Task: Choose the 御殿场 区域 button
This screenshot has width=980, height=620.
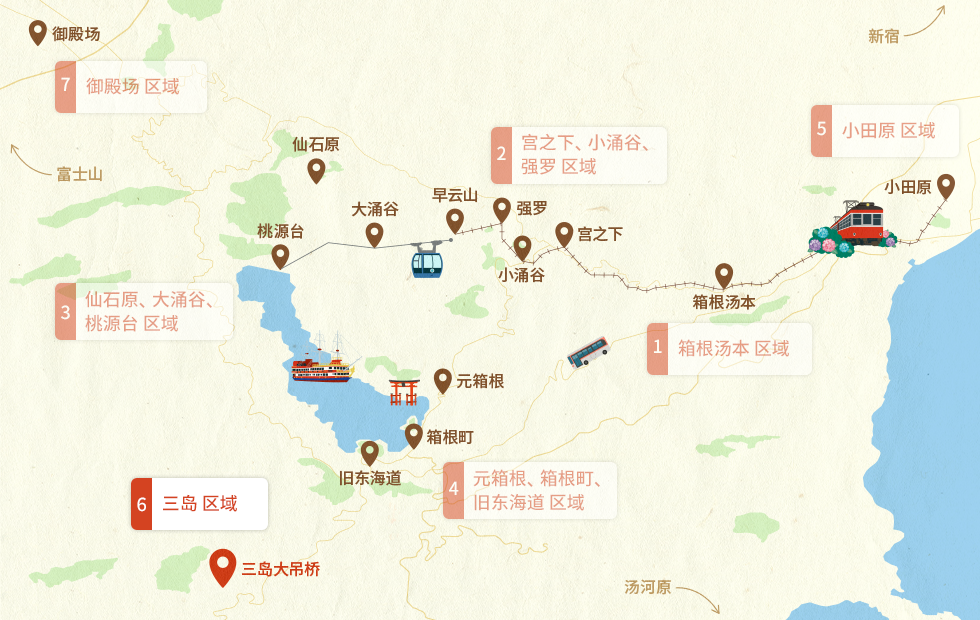Action: click(x=131, y=87)
